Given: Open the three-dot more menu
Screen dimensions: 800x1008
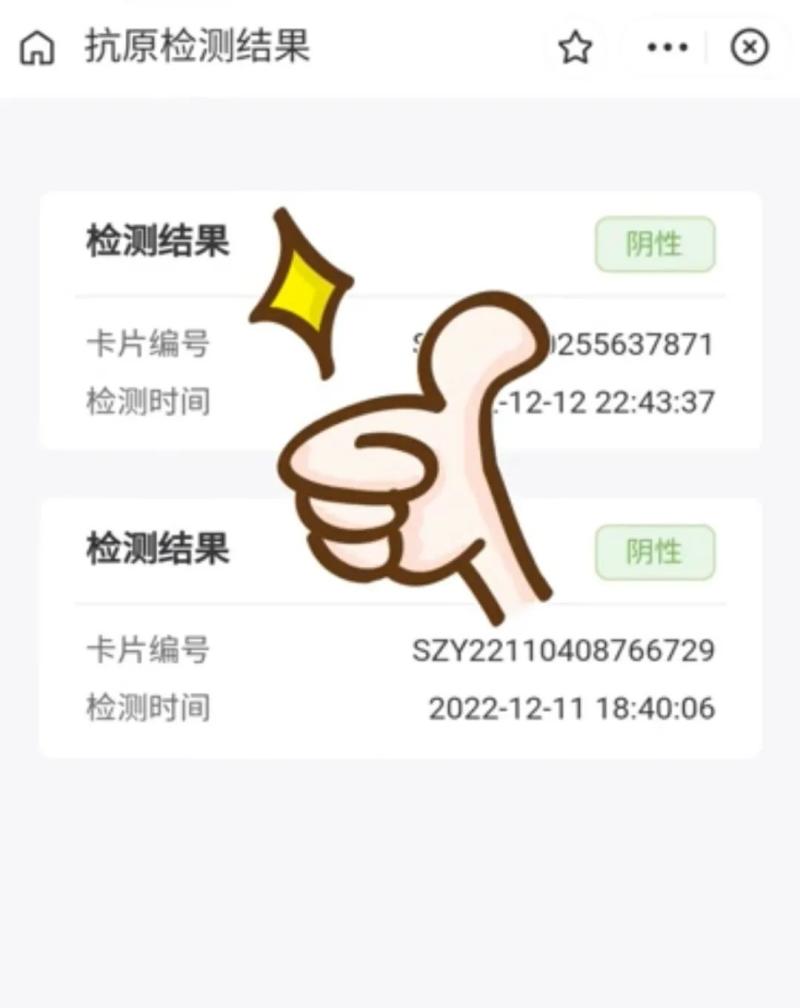Looking at the screenshot, I should [667, 47].
